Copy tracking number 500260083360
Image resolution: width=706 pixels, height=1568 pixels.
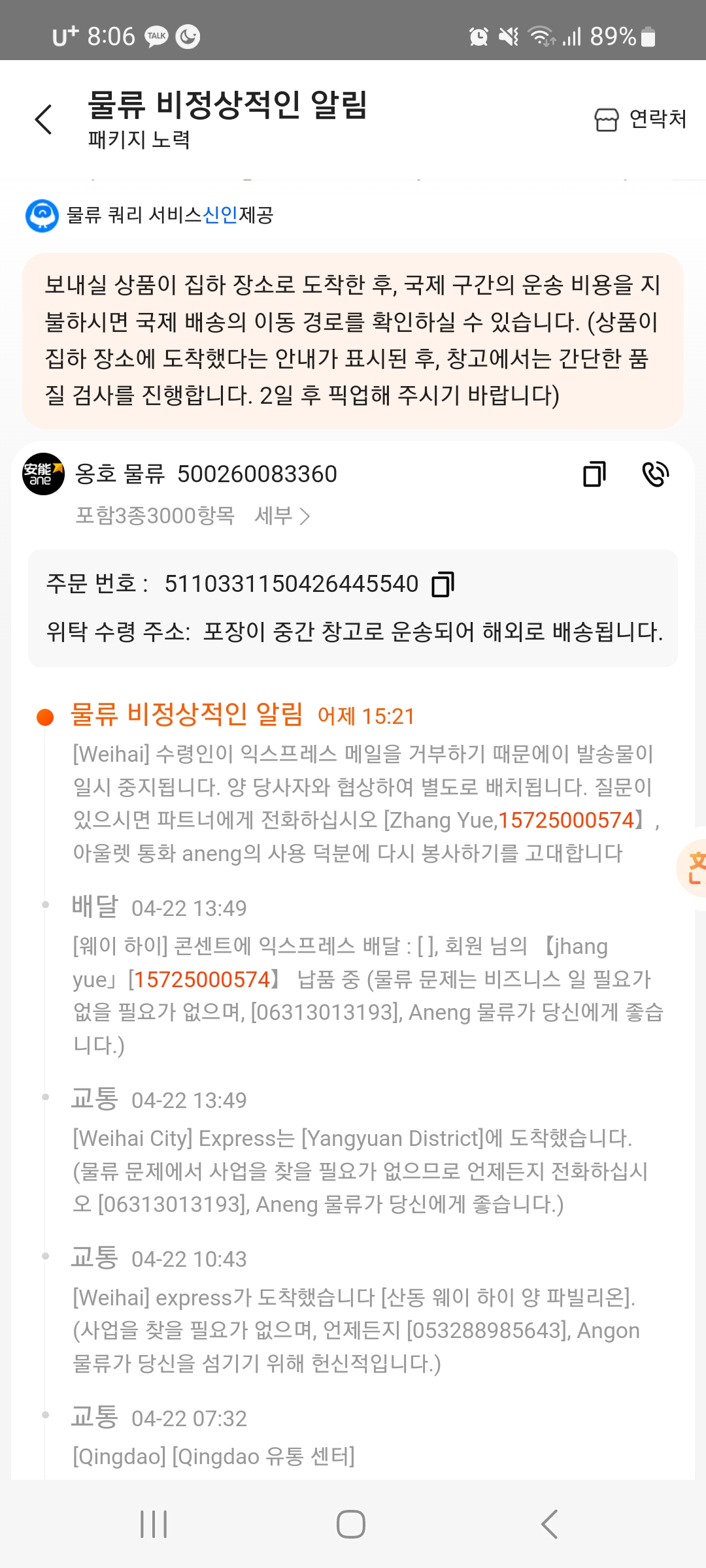tap(594, 474)
